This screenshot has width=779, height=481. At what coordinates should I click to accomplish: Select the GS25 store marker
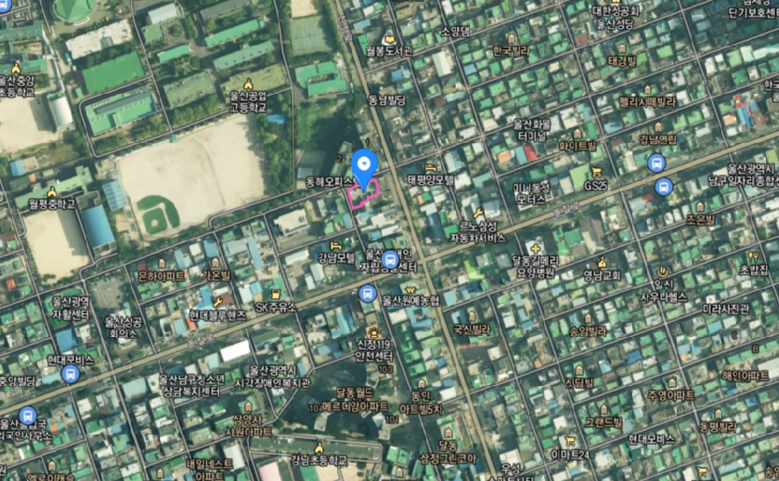click(597, 172)
